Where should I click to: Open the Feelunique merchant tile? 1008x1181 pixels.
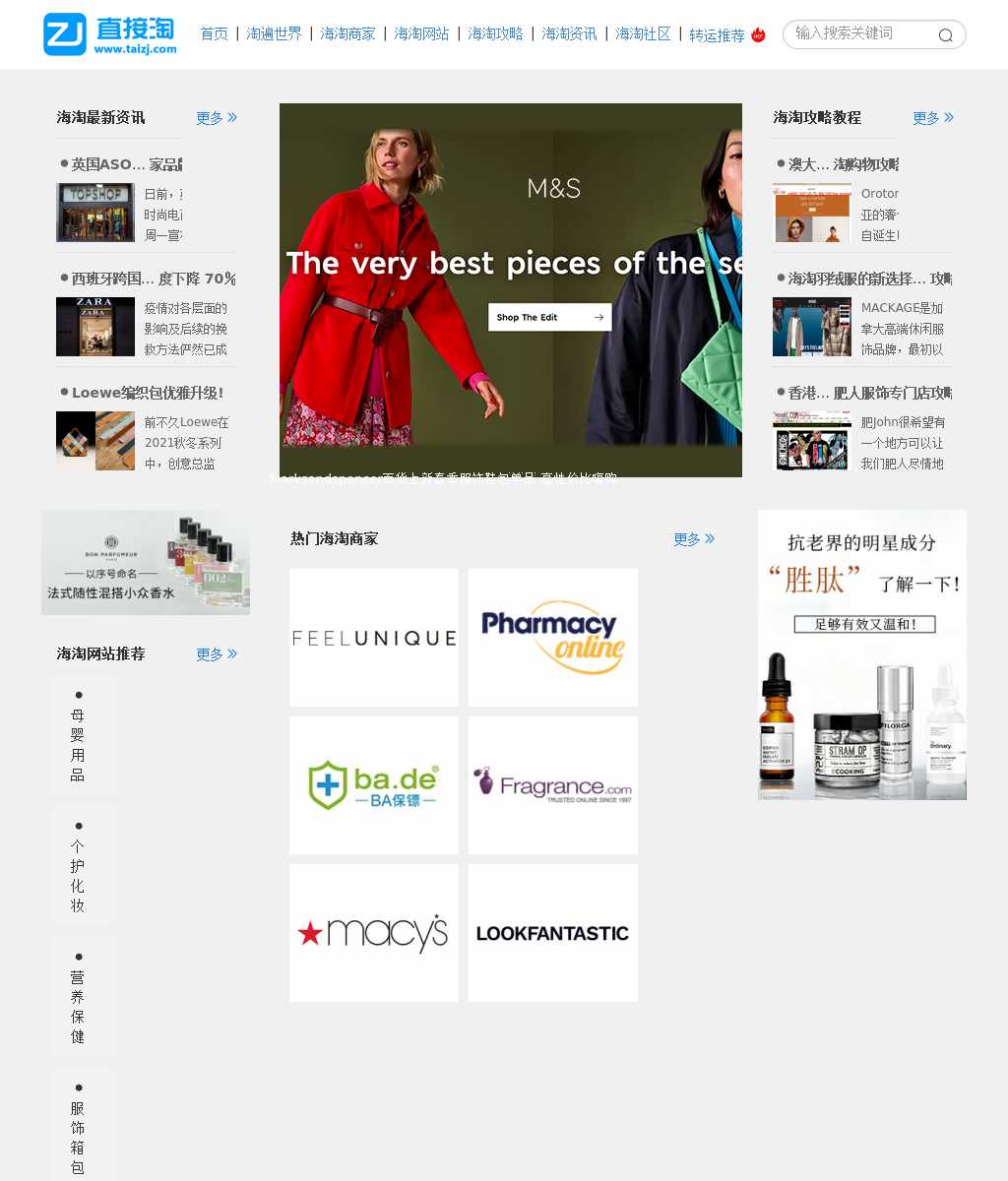click(x=374, y=638)
